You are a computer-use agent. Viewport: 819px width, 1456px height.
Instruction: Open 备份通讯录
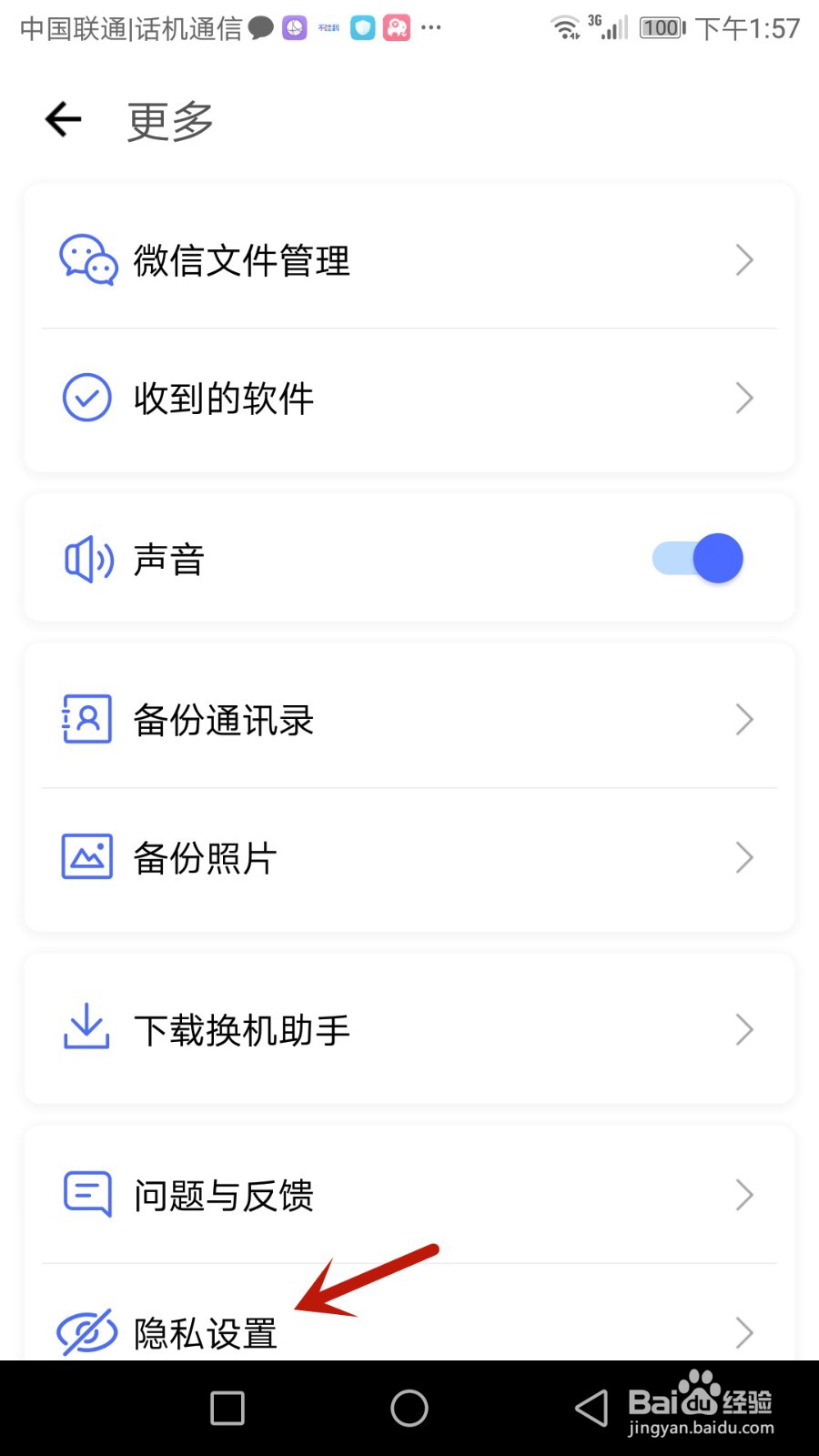point(409,720)
